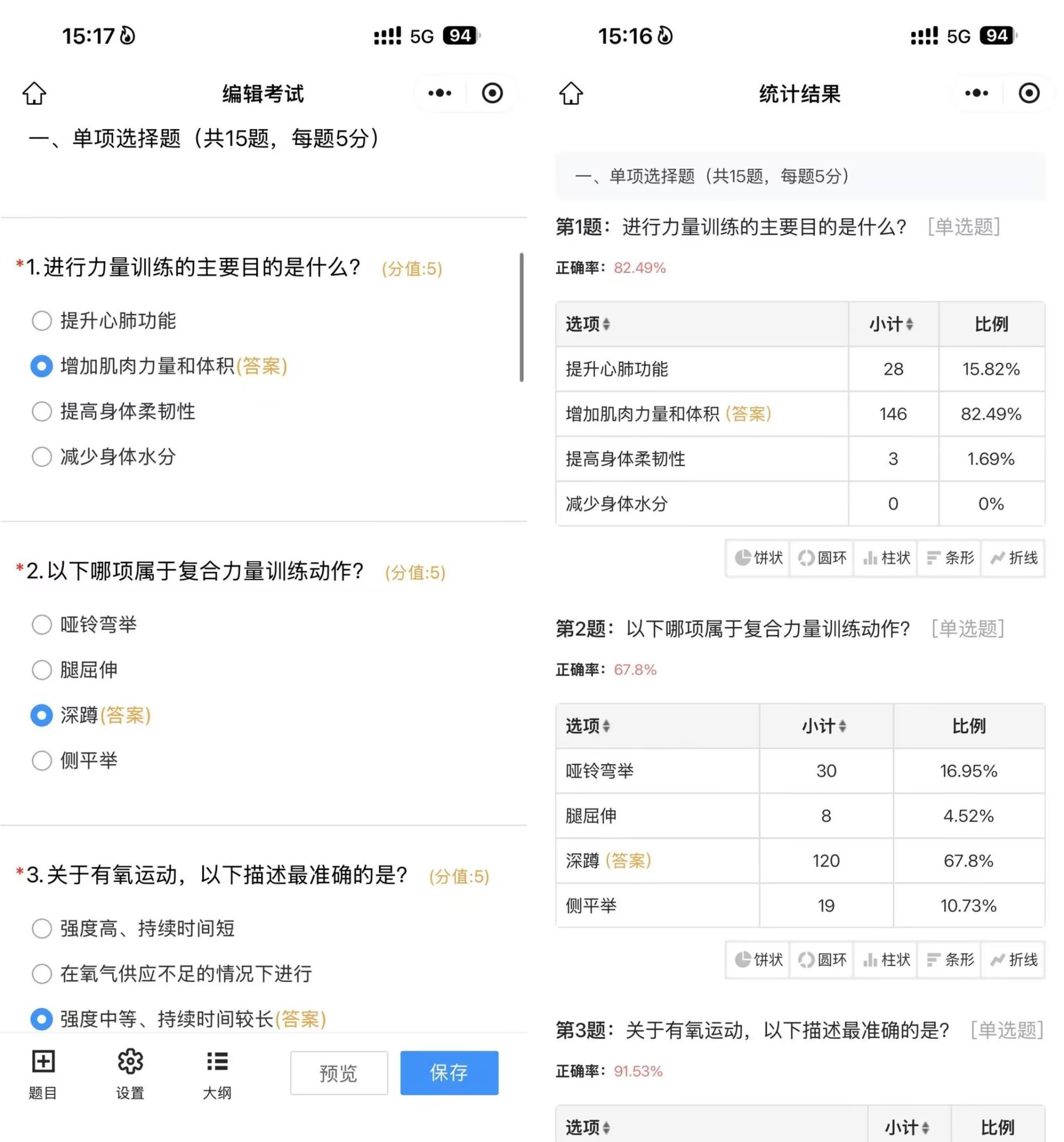The width and height of the screenshot is (1064, 1142).
Task: Close the mini program from 编辑考试 page
Action: click(492, 93)
